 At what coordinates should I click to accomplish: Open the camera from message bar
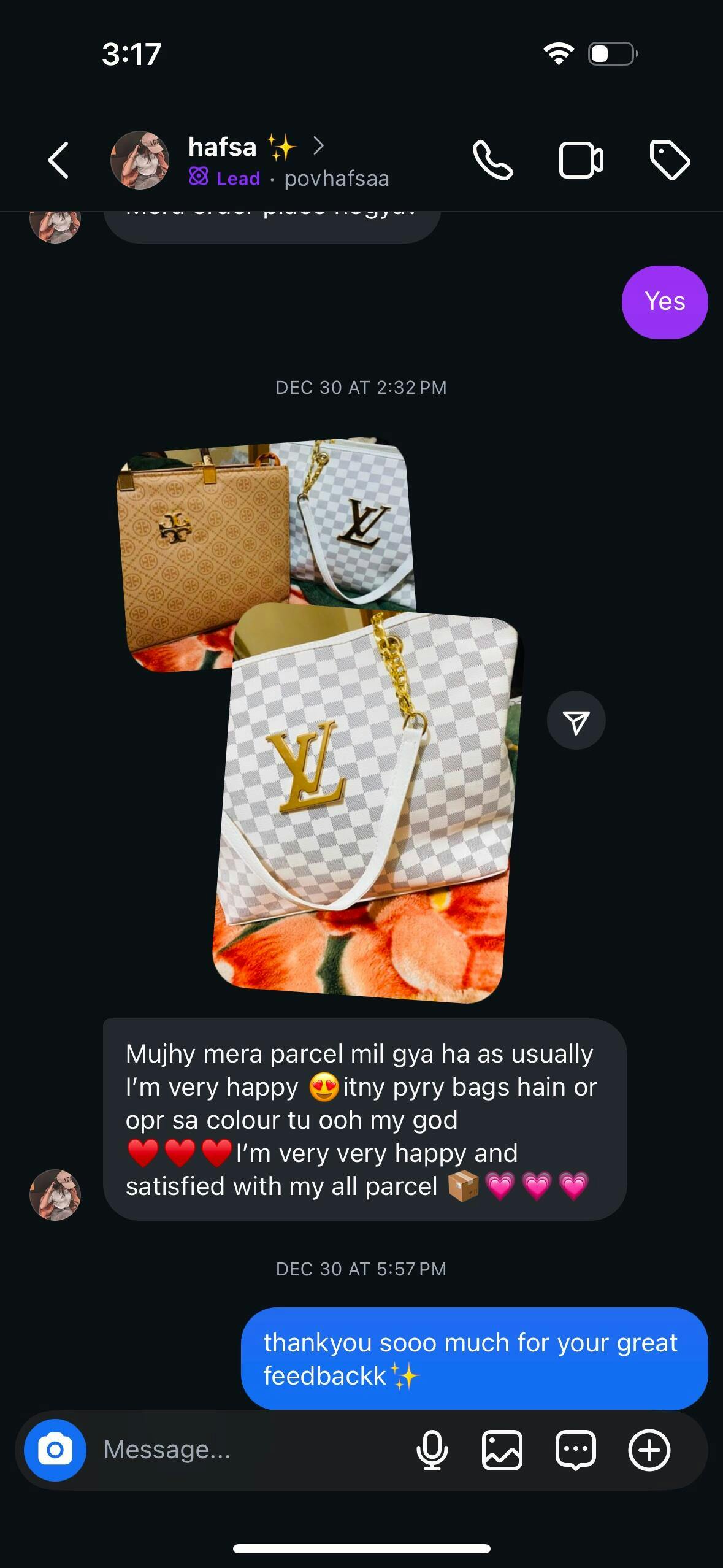[55, 1450]
